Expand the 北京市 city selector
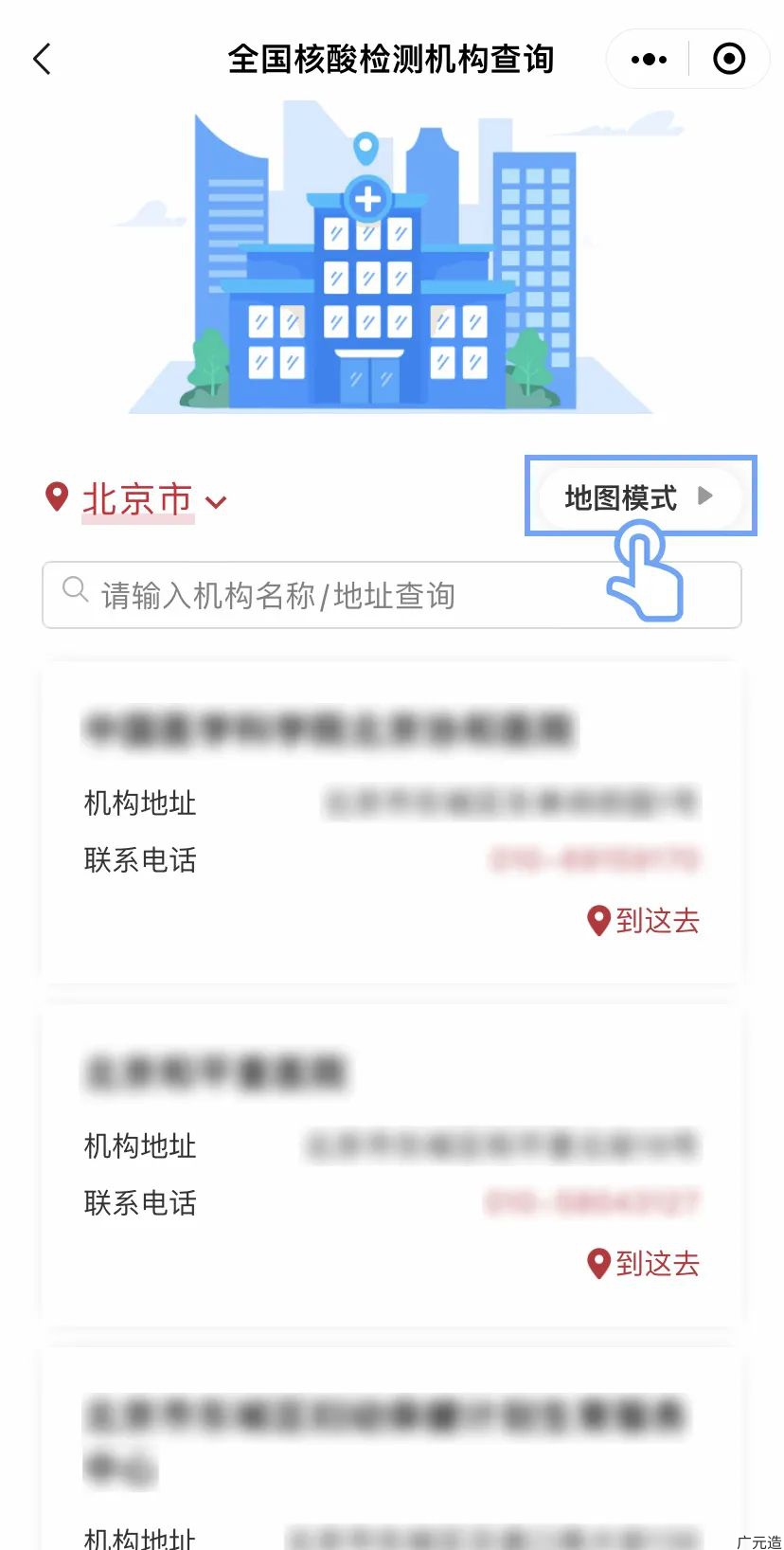Viewport: 784px width, 1550px height. coord(137,499)
